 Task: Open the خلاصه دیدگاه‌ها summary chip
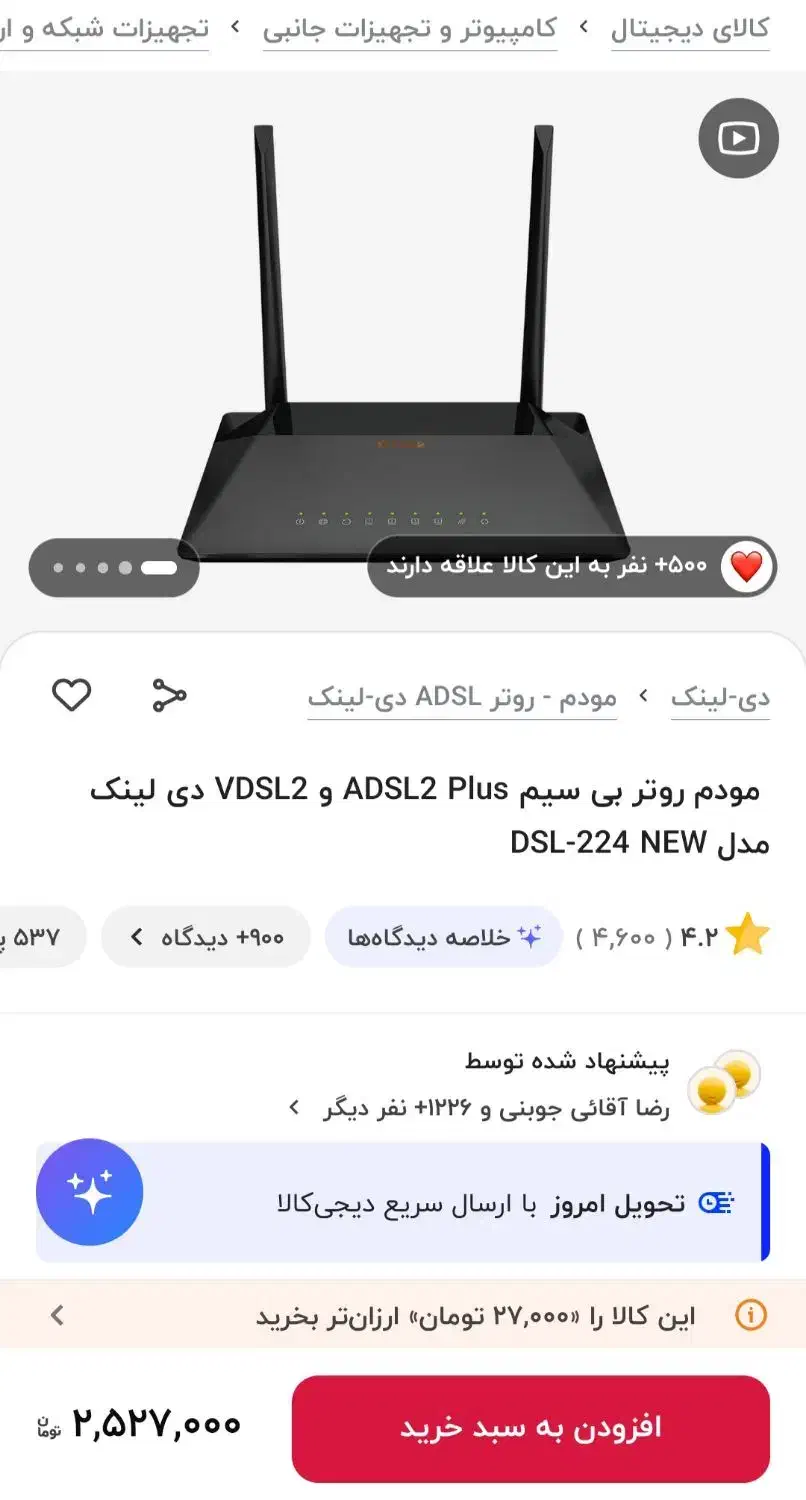click(443, 937)
